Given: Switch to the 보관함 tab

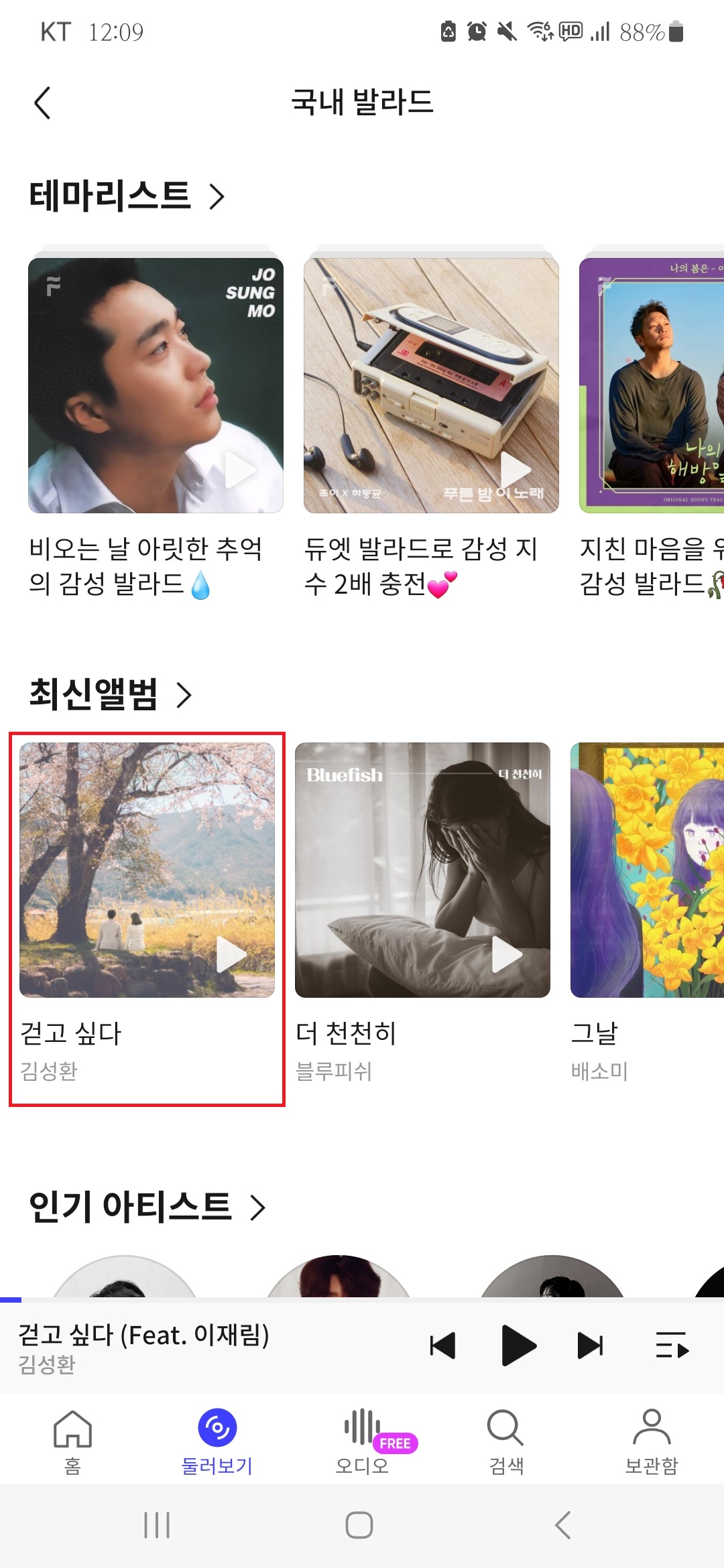Looking at the screenshot, I should point(651,1441).
